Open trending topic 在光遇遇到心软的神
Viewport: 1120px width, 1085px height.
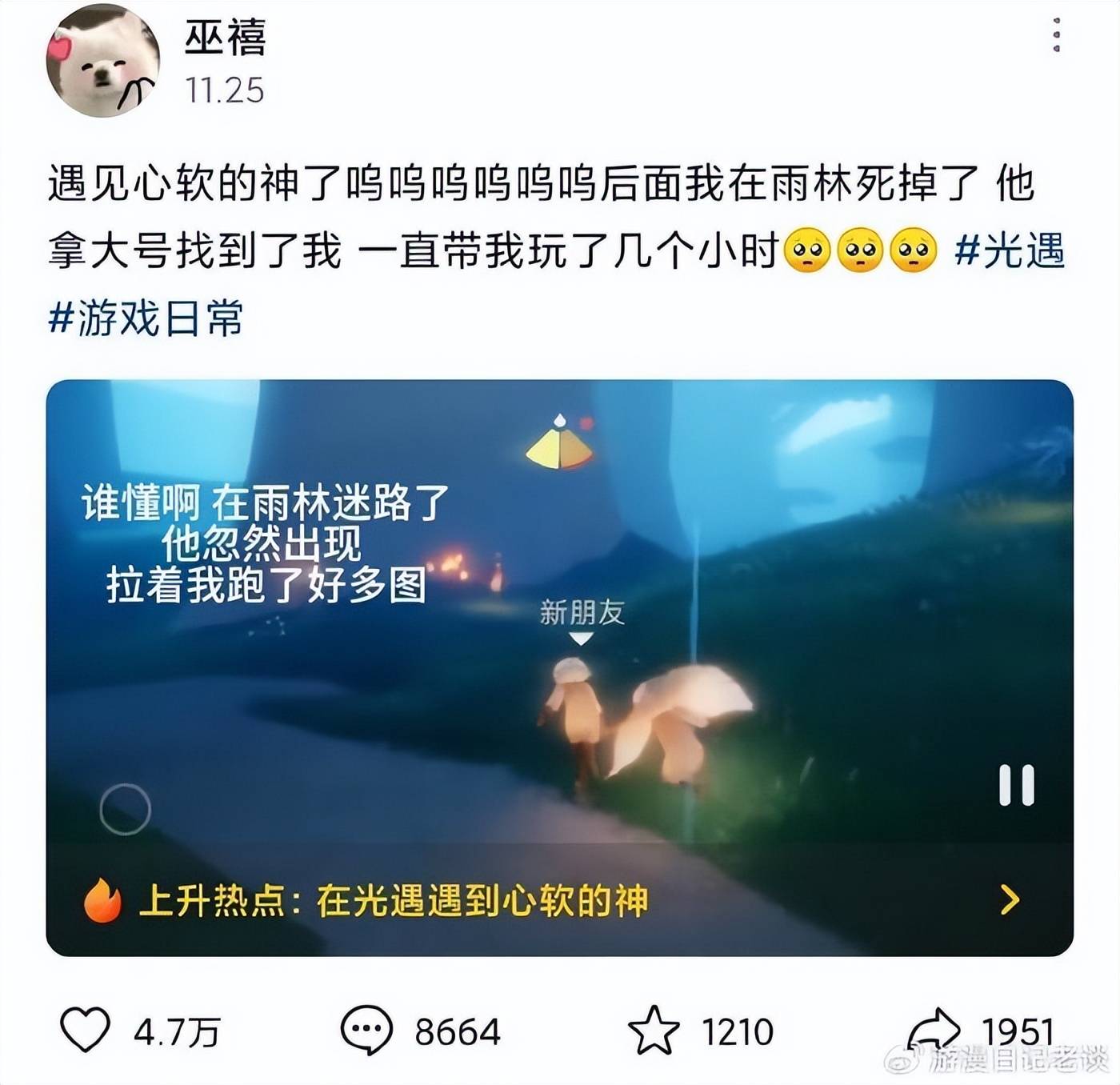click(x=480, y=901)
